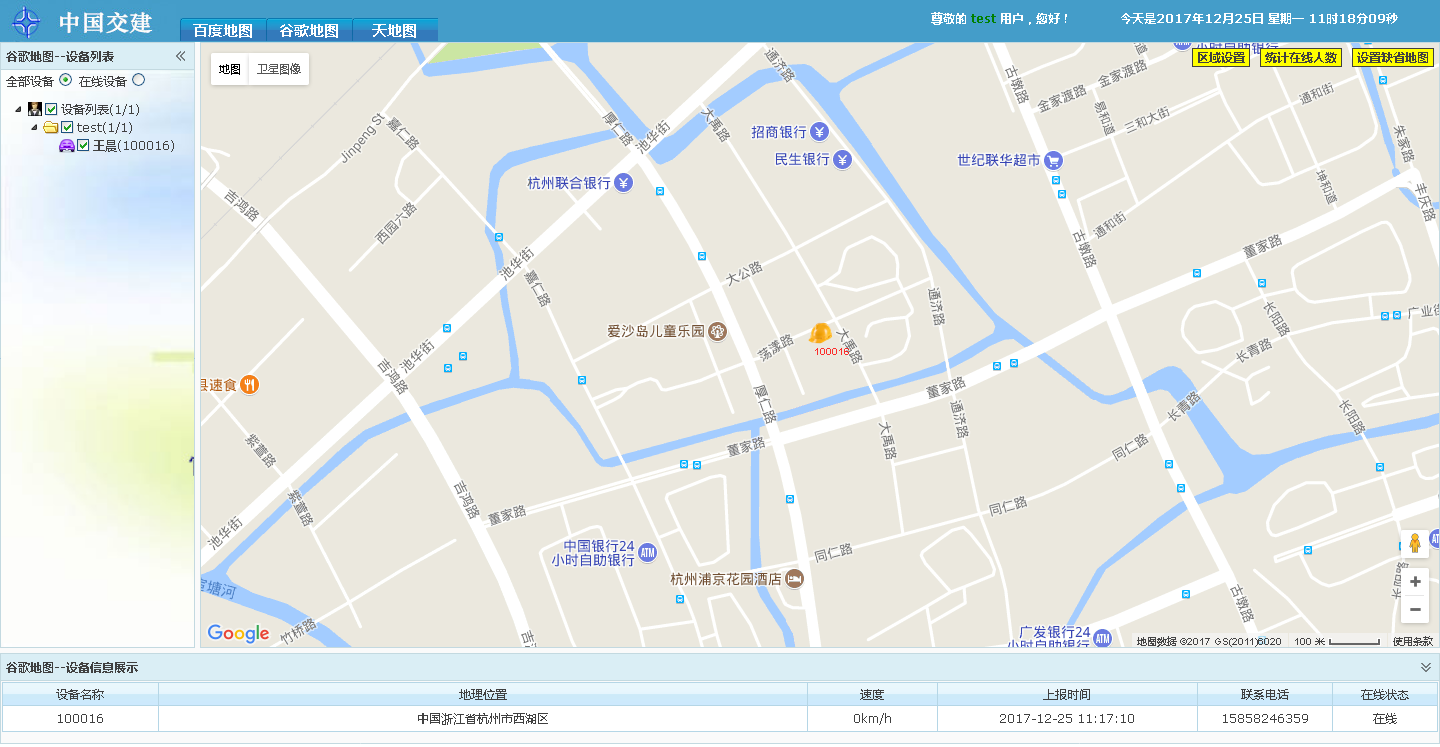Tap the 100016 helmet marker on map
The width and height of the screenshot is (1440, 747).
[821, 334]
